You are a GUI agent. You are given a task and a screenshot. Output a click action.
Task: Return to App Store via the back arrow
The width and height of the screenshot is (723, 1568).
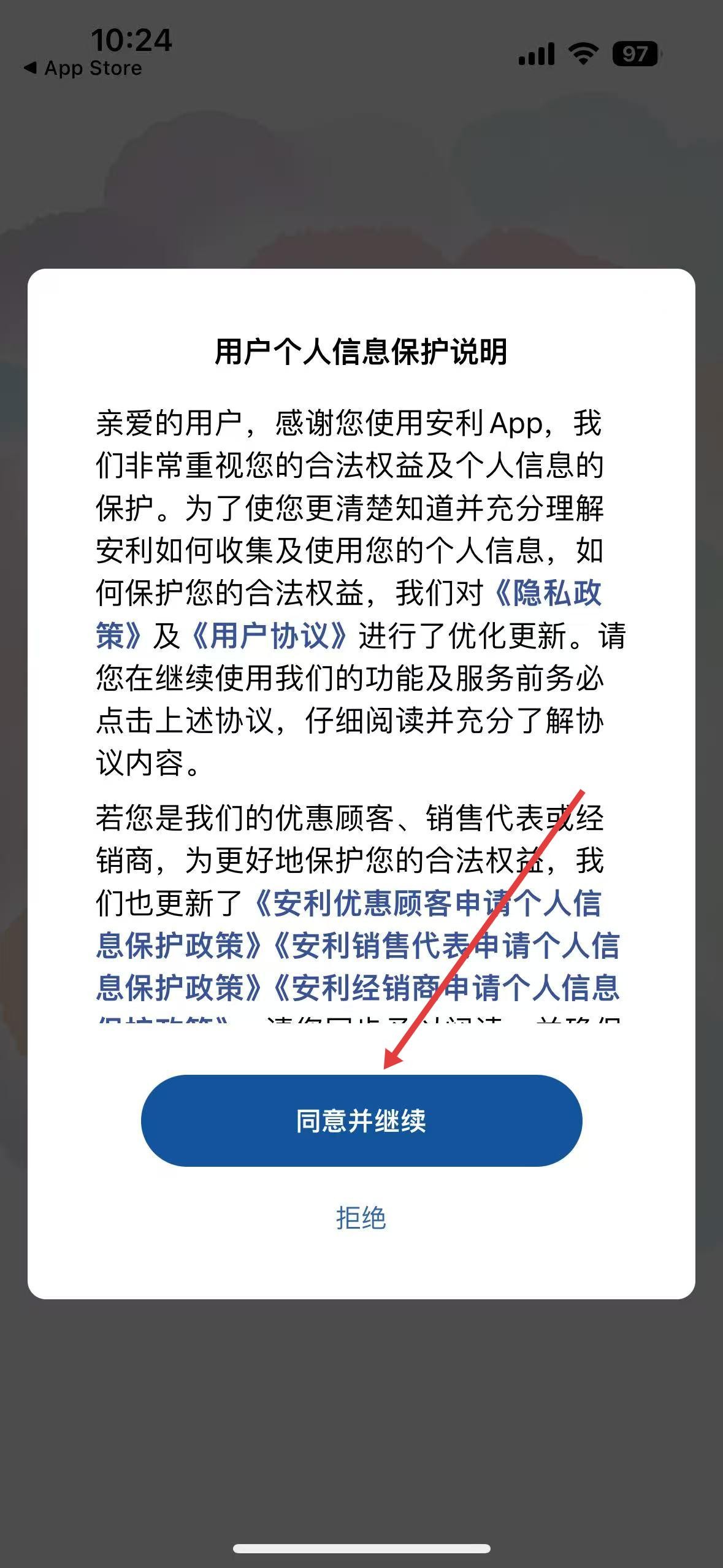[x=82, y=68]
